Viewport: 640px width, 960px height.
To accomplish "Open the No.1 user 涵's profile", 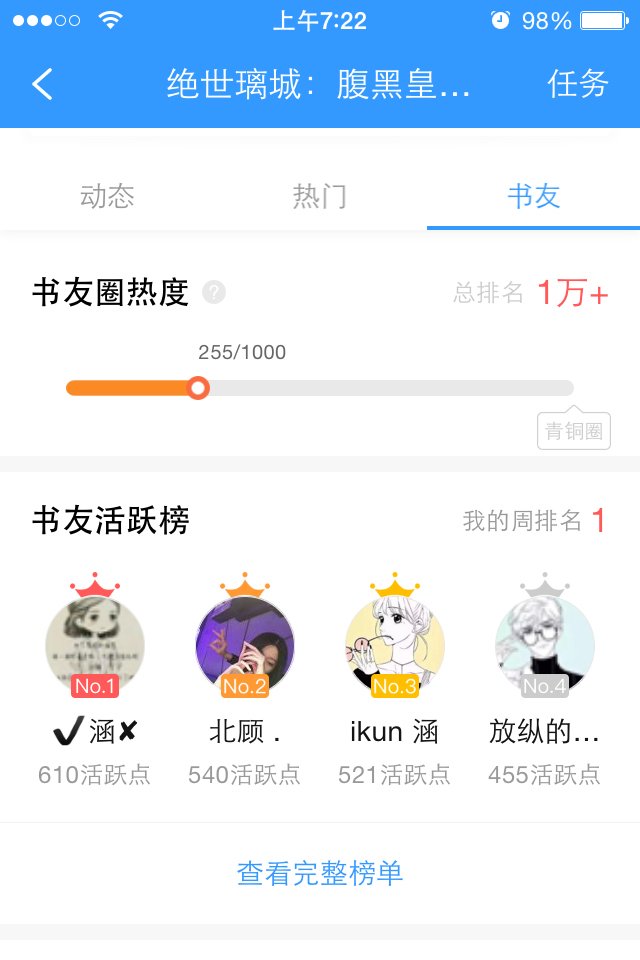I will [95, 645].
